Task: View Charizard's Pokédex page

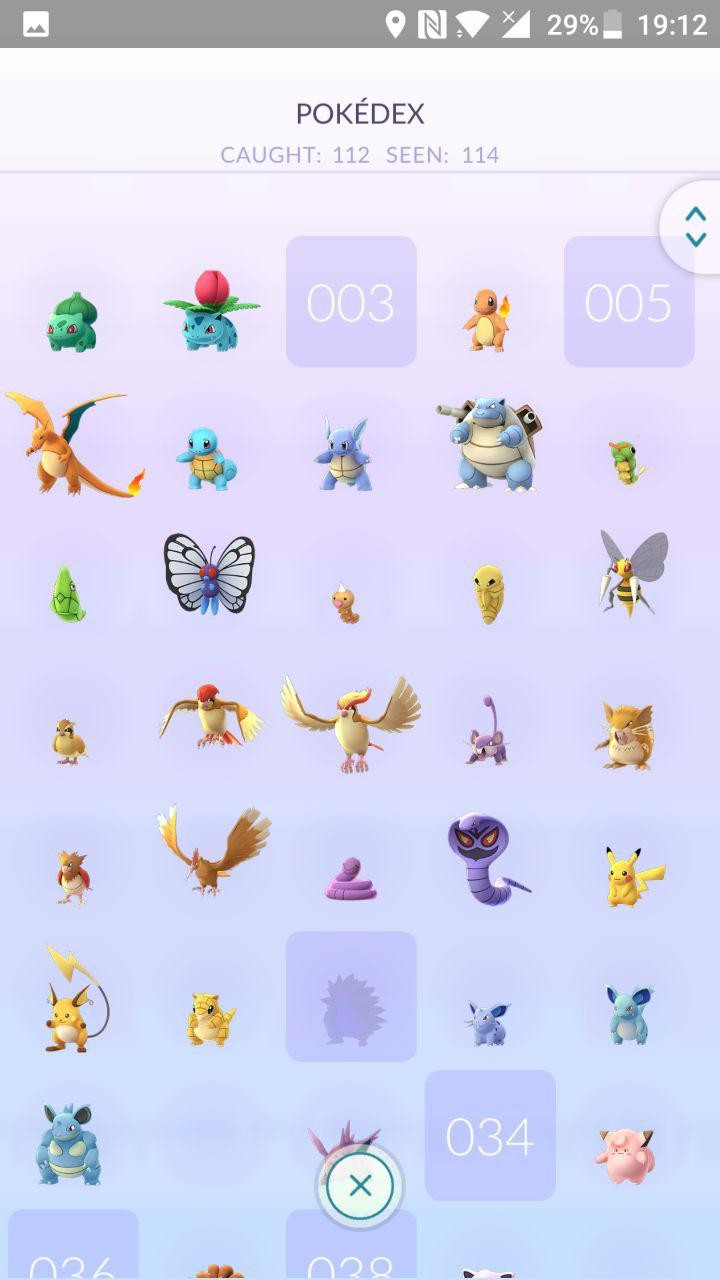Action: point(74,443)
